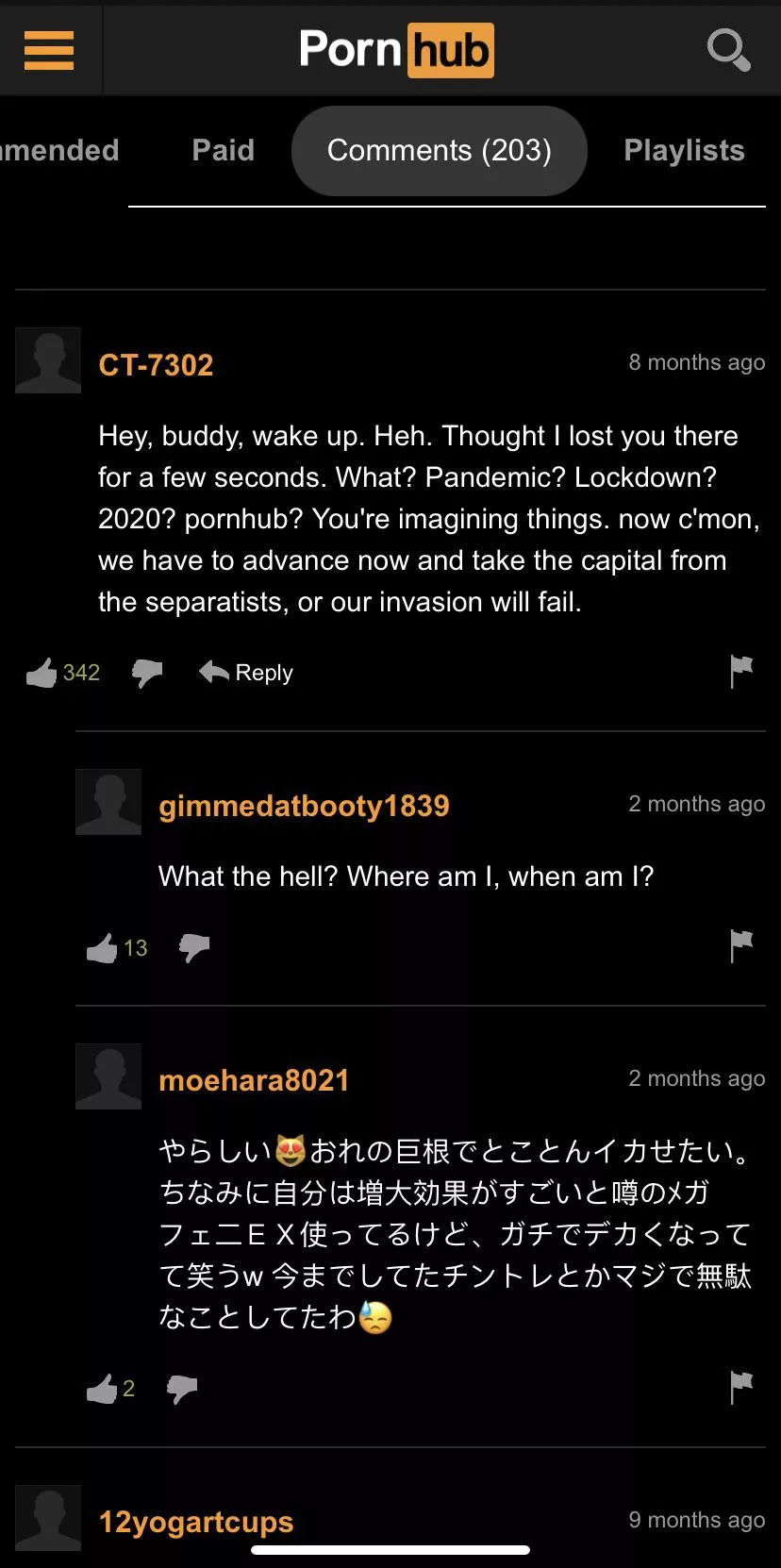Select the Comments (203) tab
This screenshot has height=1568, width=781.
tap(438, 150)
